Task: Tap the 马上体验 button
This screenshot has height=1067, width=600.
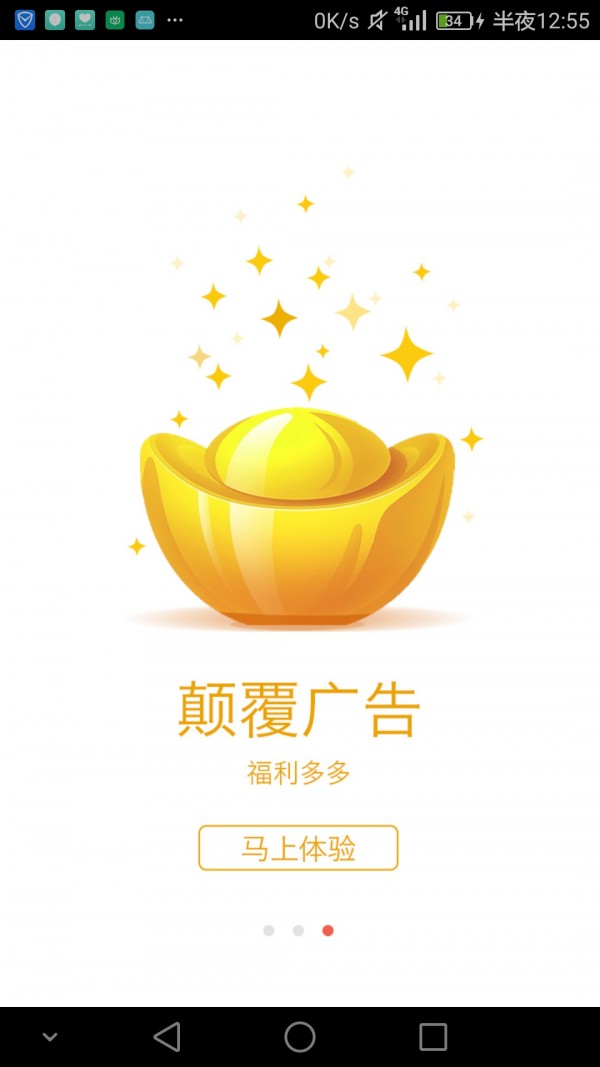Action: [x=298, y=848]
